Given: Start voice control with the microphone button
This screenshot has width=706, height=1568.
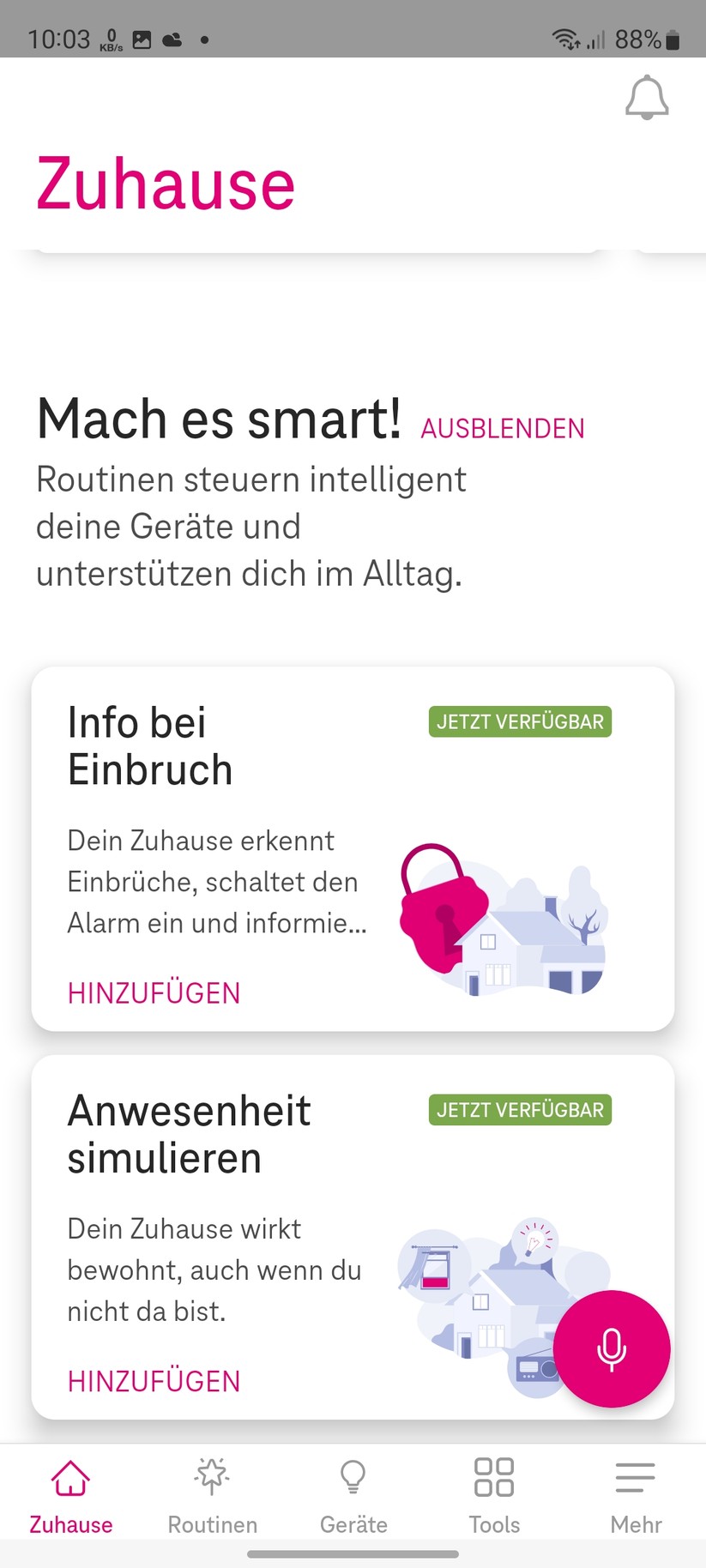Looking at the screenshot, I should click(611, 1348).
